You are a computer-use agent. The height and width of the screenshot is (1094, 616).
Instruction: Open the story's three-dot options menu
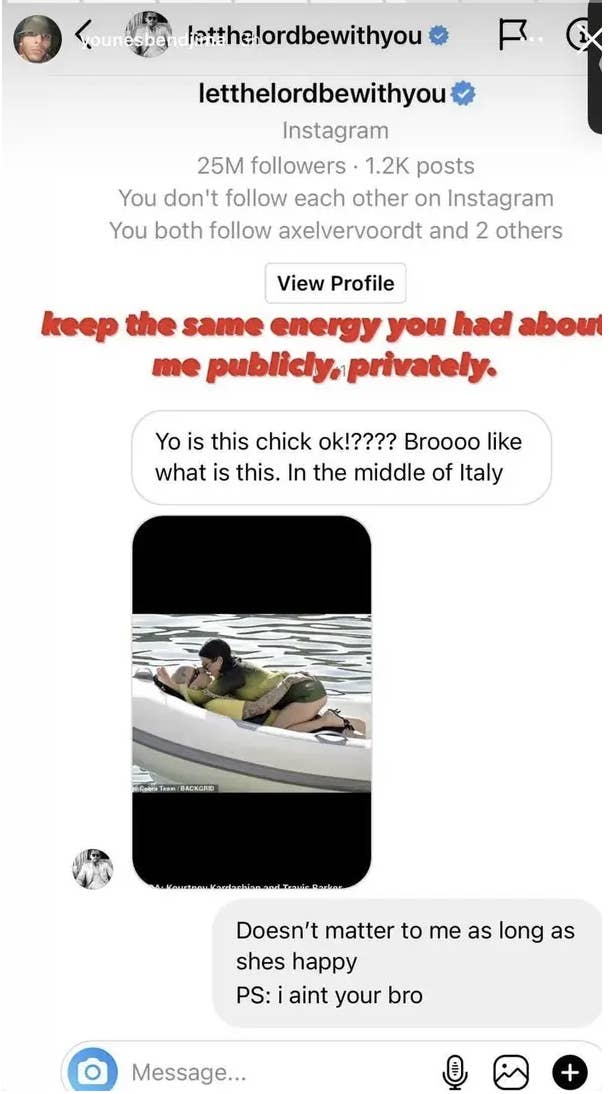[538, 40]
